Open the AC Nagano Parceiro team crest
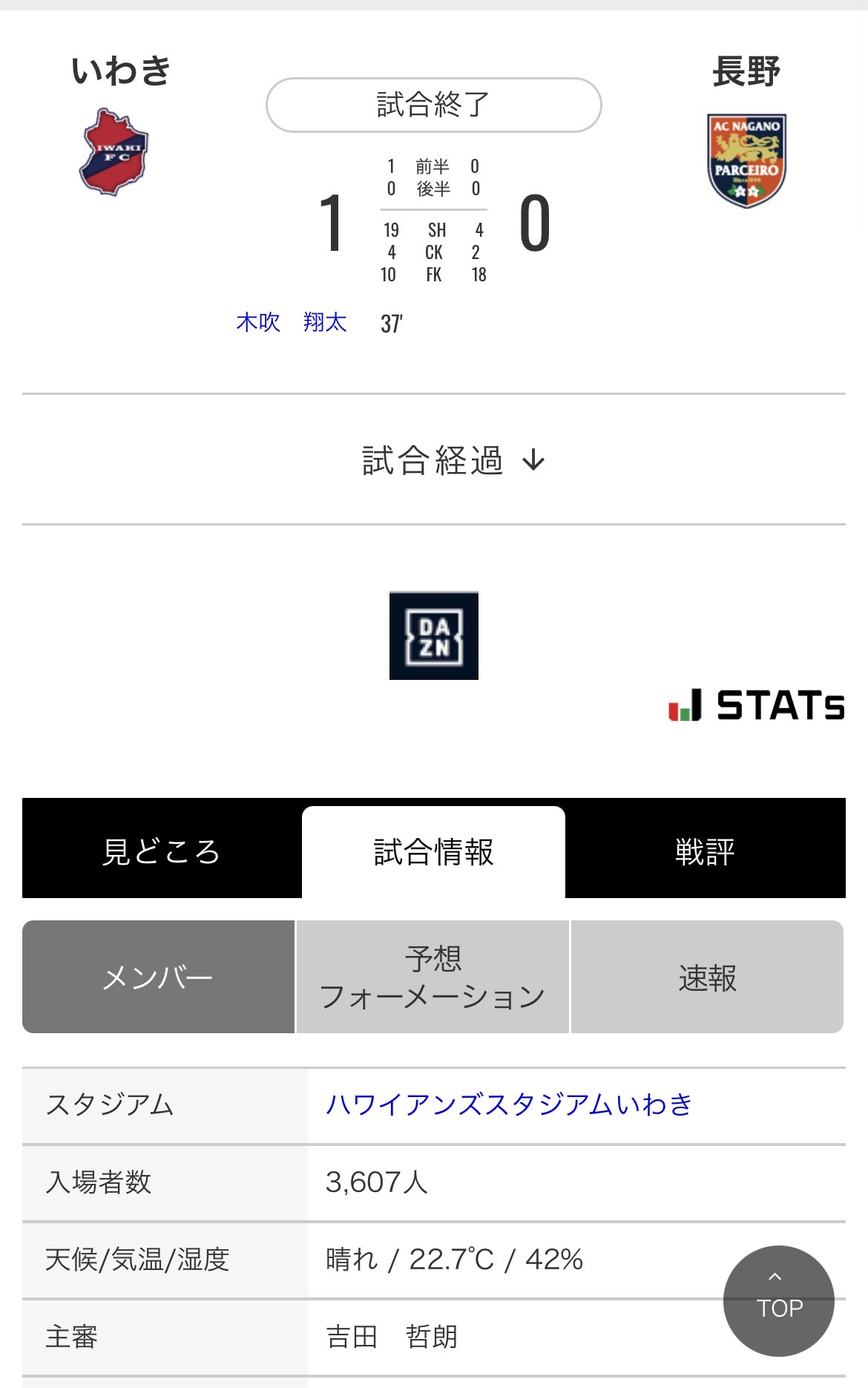The image size is (868, 1388). [746, 160]
